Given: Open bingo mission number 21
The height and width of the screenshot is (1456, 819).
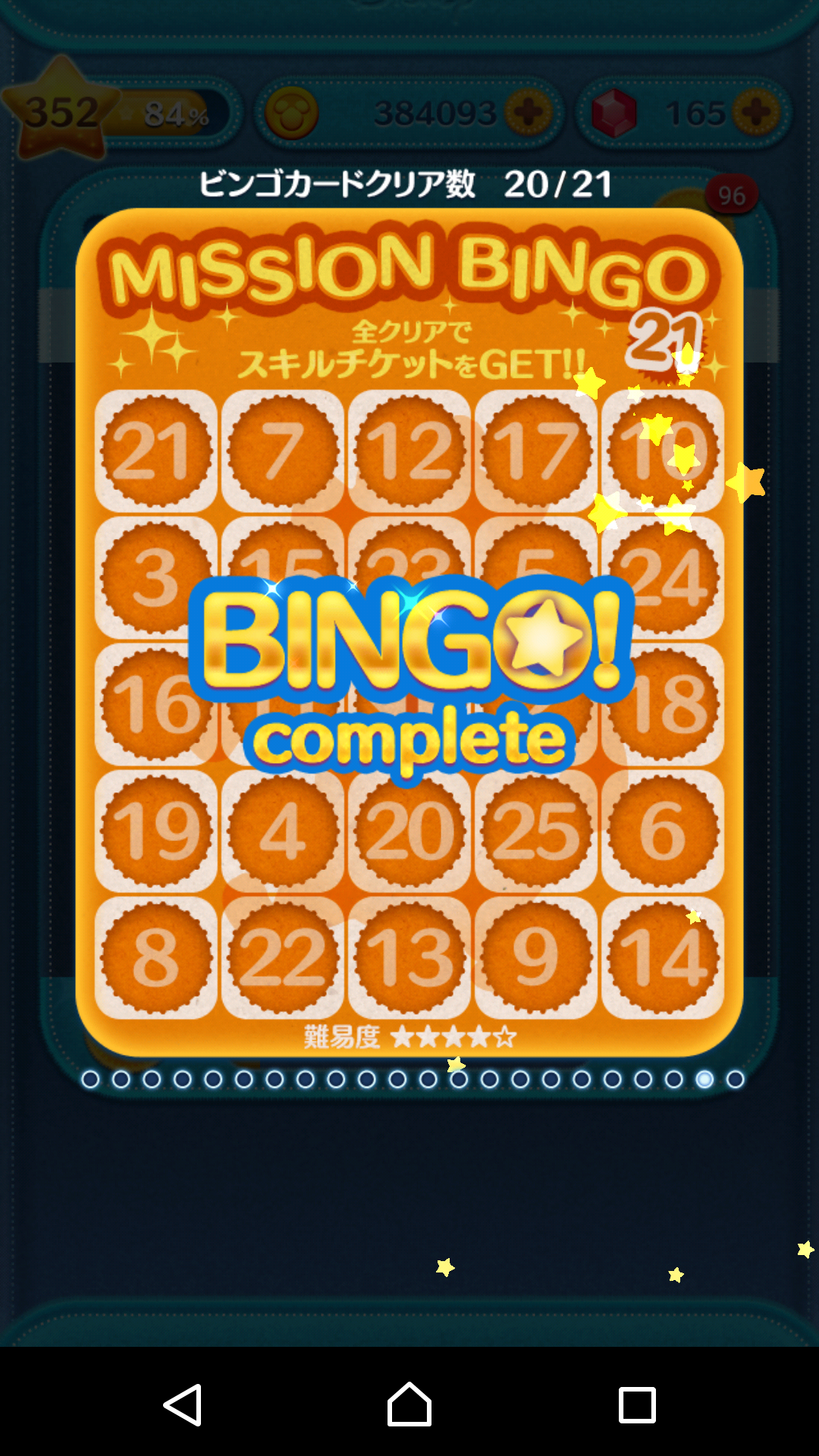Looking at the screenshot, I should click(156, 450).
